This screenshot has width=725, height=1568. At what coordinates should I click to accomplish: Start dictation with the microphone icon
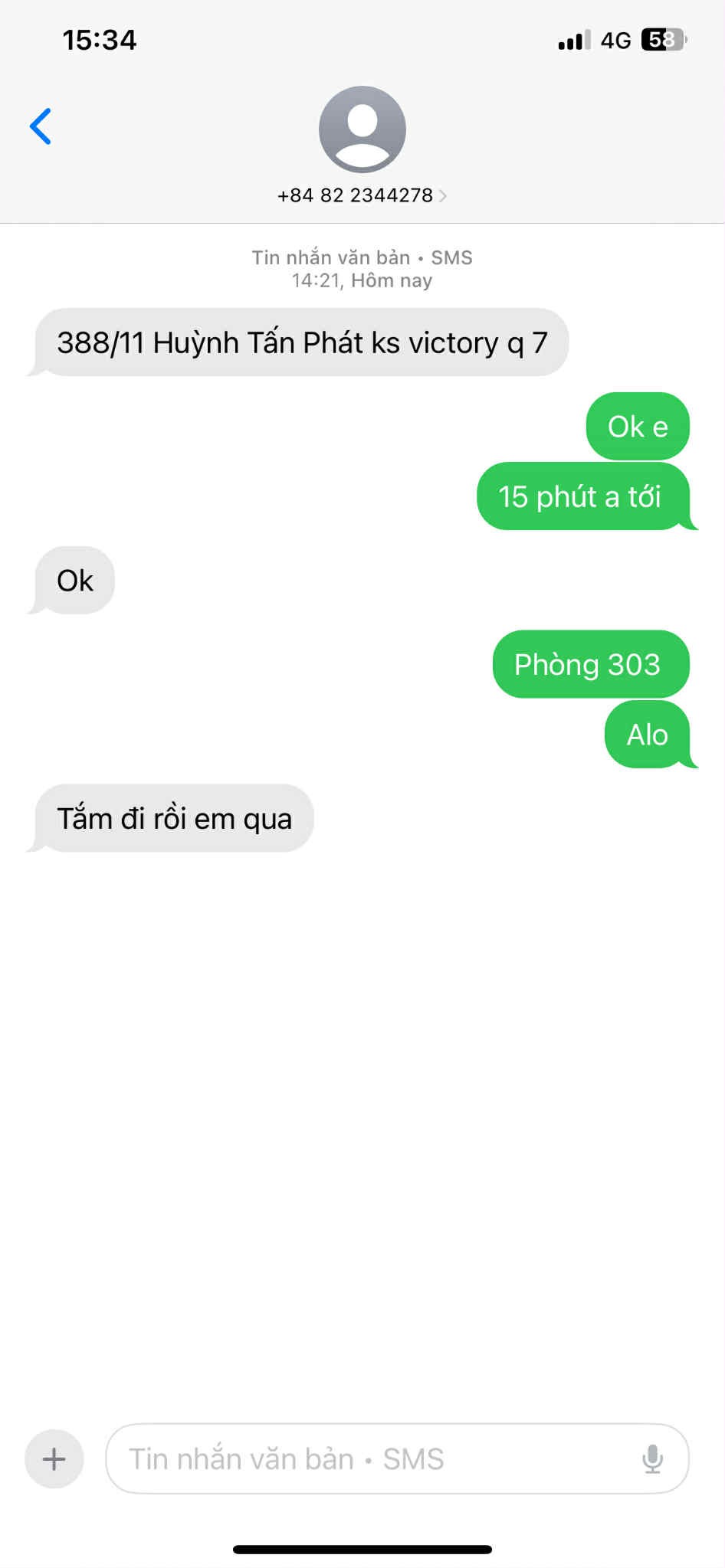652,1458
